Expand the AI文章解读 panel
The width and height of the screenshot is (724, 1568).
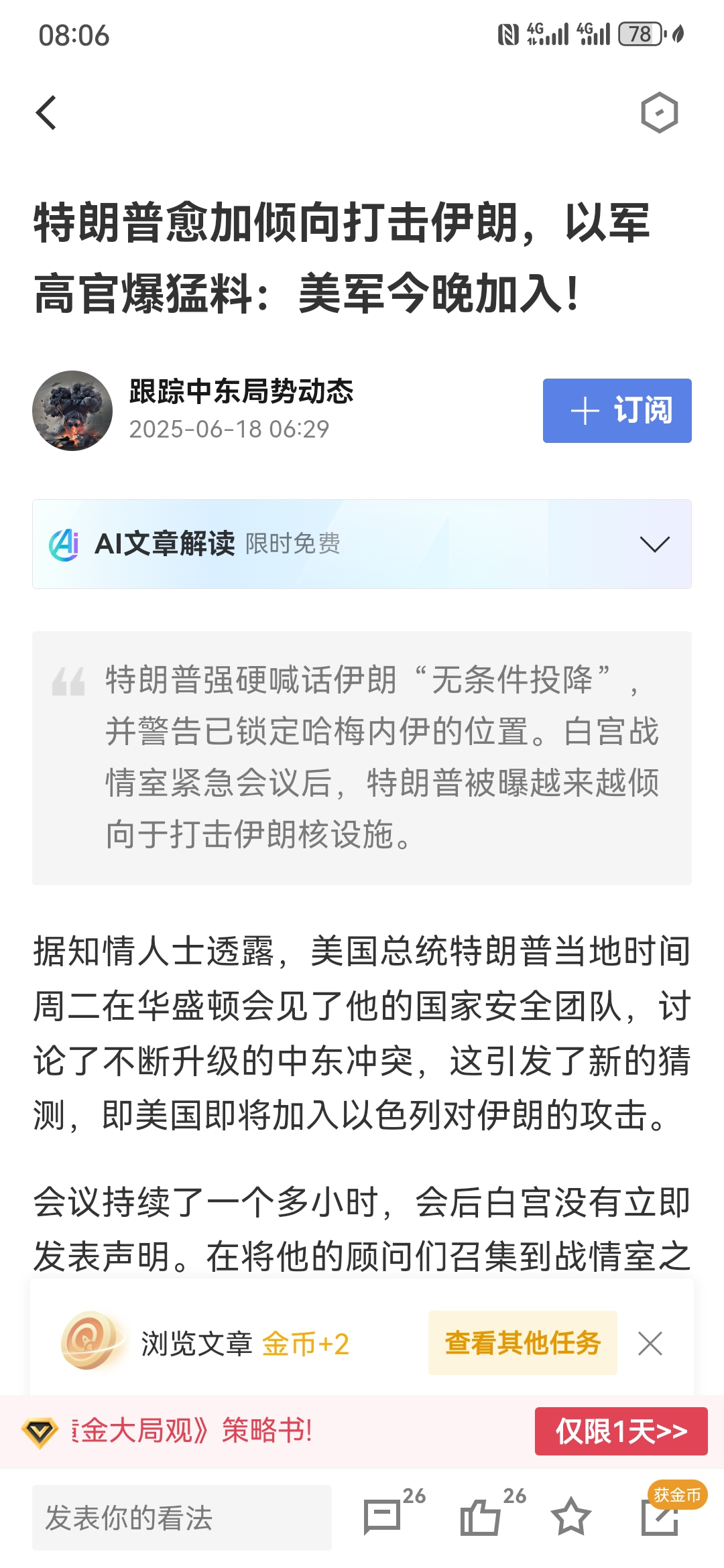click(x=654, y=544)
